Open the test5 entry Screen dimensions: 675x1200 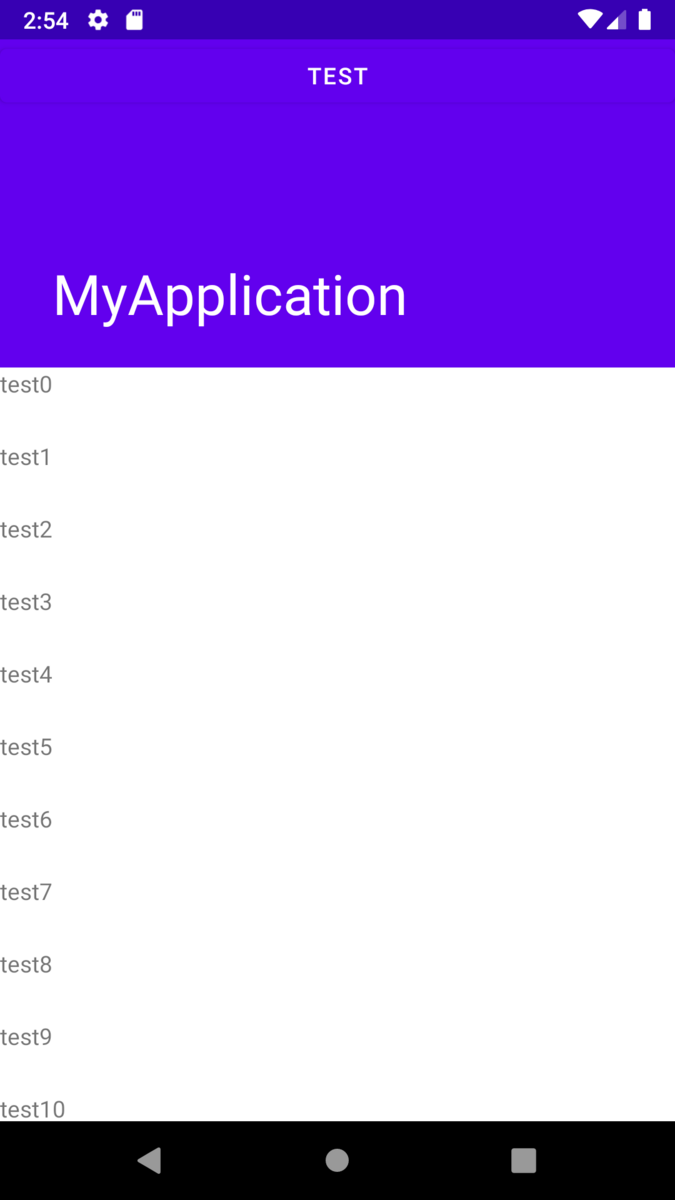(26, 747)
